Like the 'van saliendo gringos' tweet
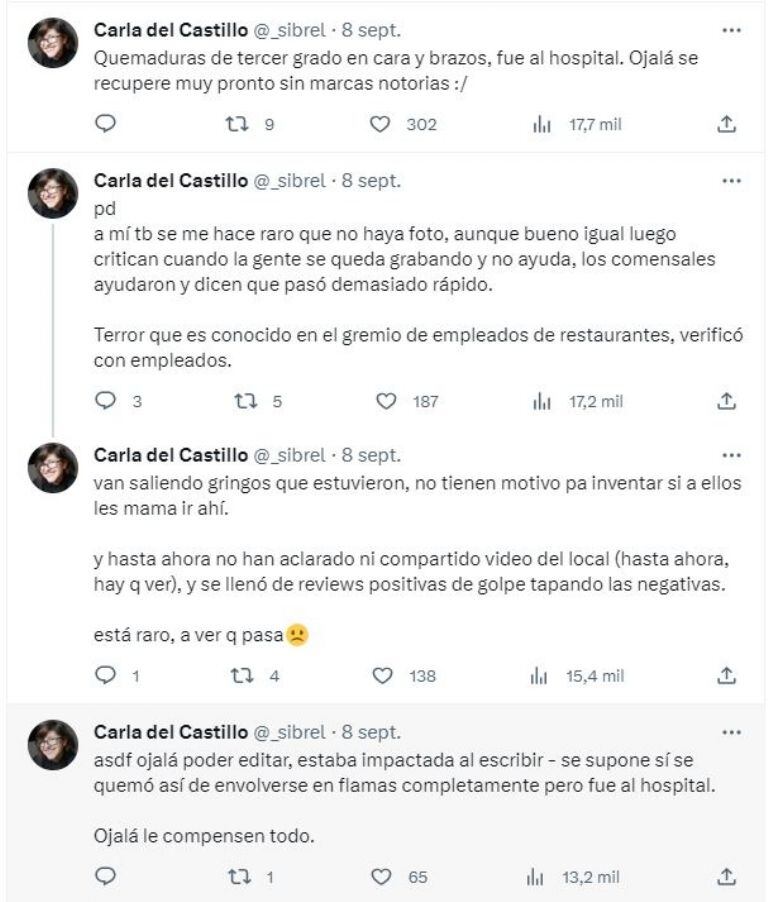Image resolution: width=768 pixels, height=902 pixels. point(381,675)
